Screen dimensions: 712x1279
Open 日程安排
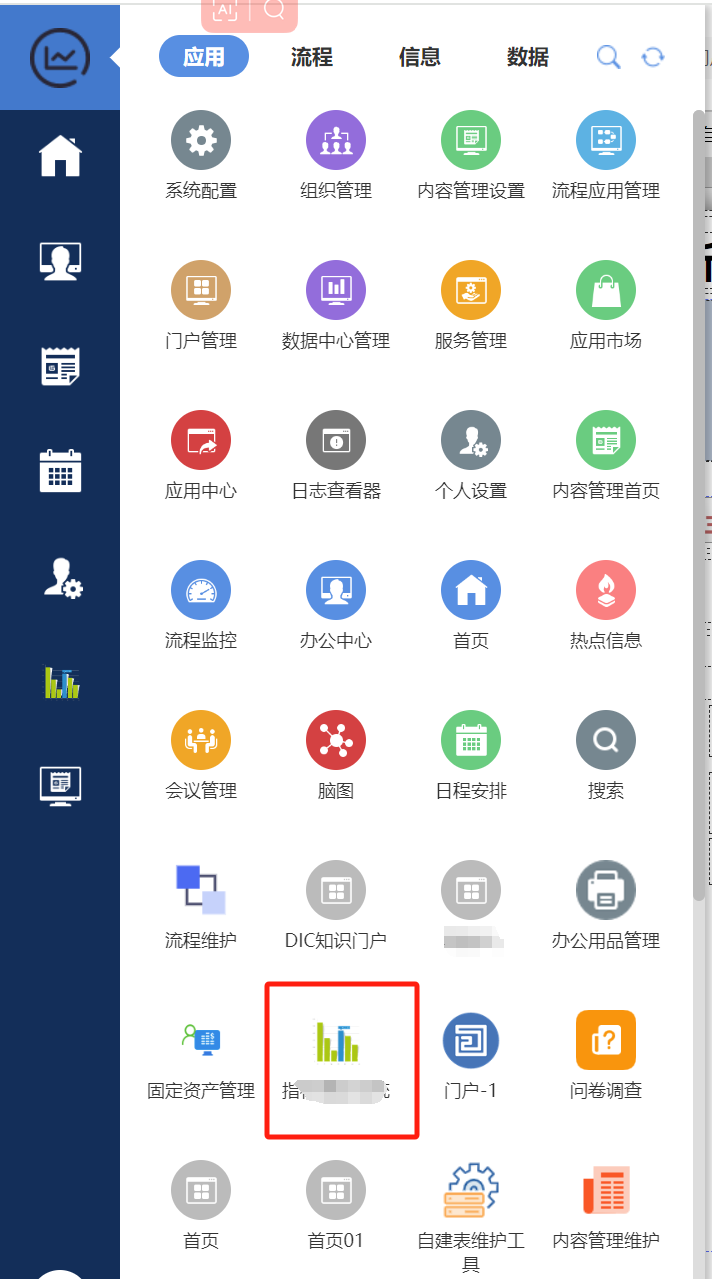point(471,740)
